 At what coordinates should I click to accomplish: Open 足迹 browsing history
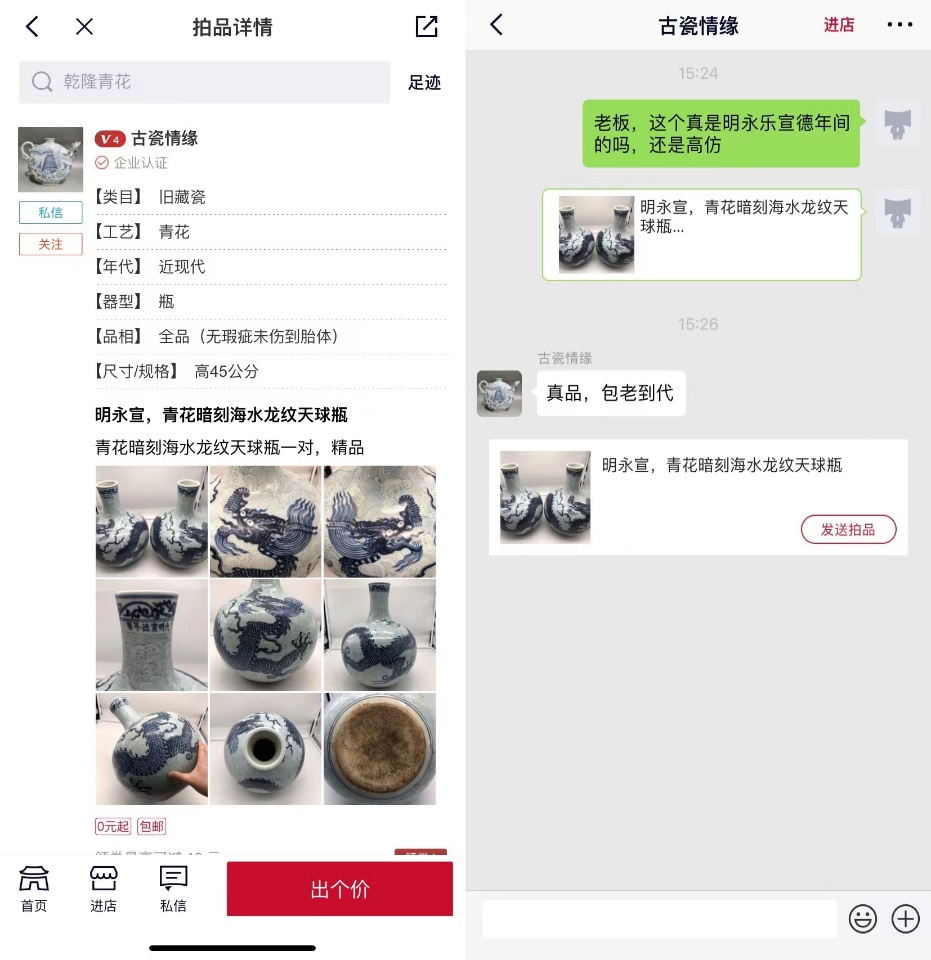[423, 82]
